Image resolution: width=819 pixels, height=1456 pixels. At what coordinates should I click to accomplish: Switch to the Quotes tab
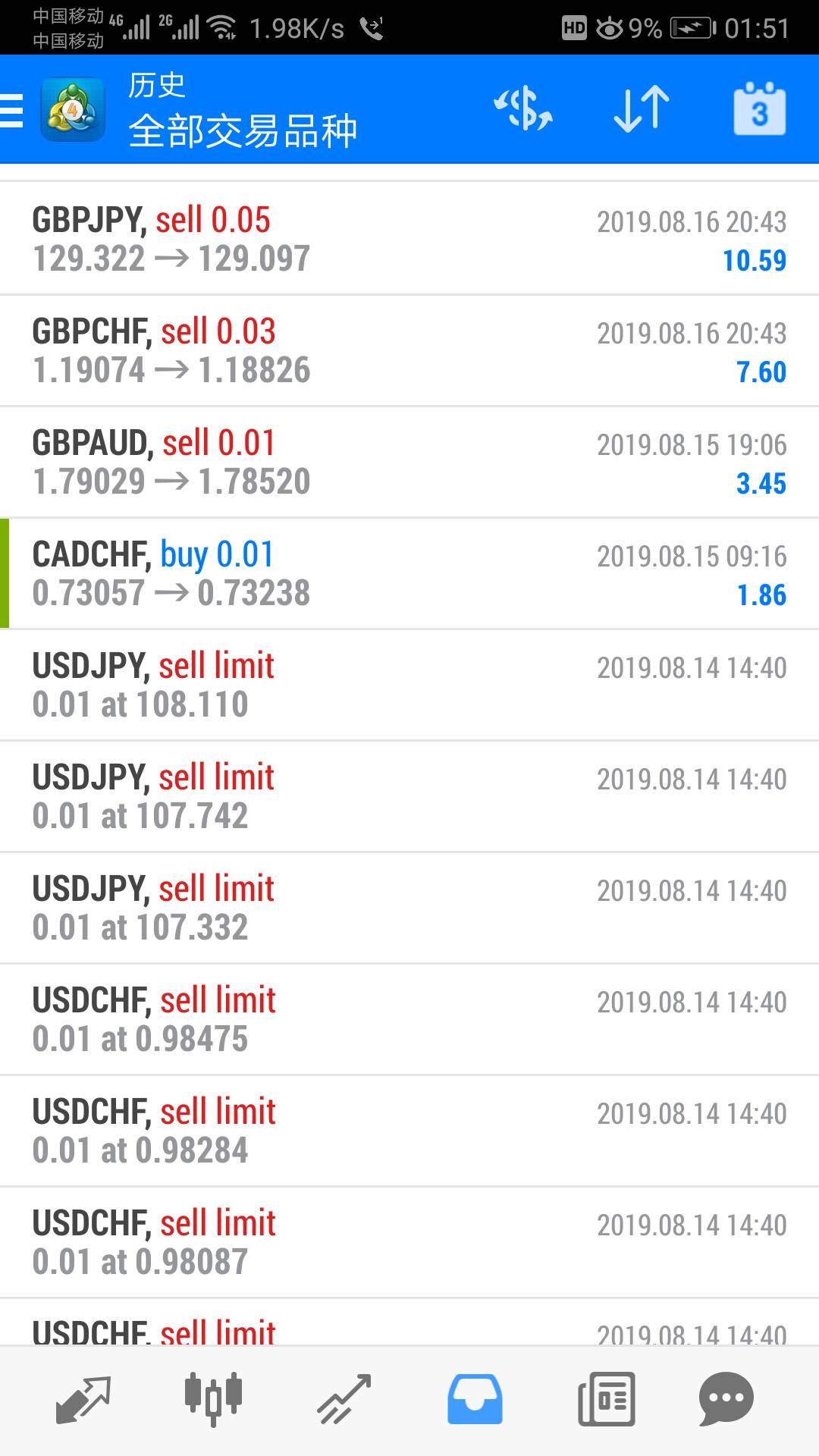pyautogui.click(x=83, y=1399)
